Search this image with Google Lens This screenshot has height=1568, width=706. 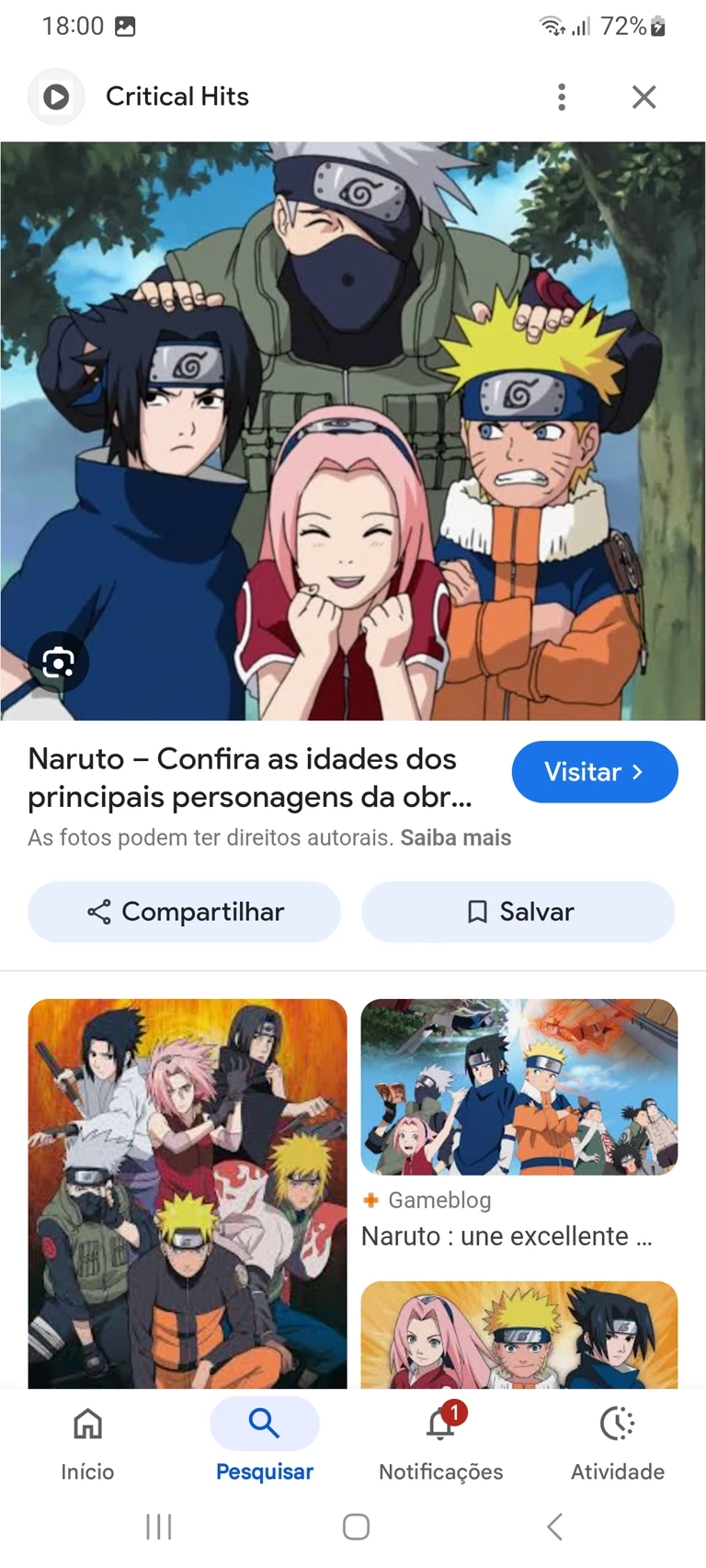pyautogui.click(x=59, y=662)
